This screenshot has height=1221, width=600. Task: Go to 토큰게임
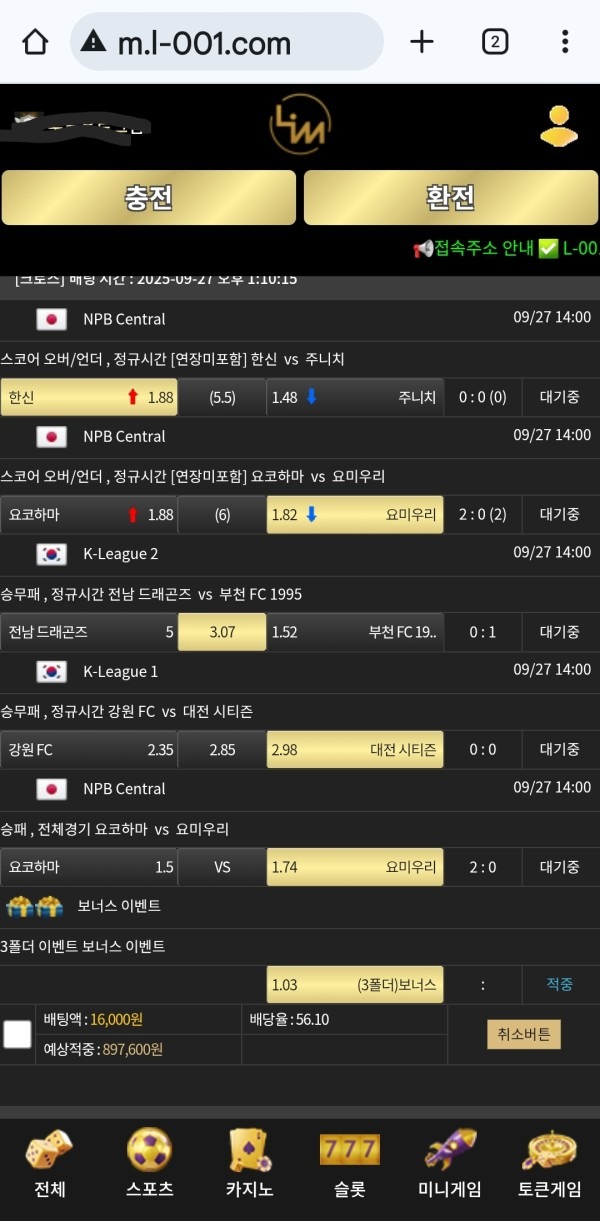click(549, 1164)
